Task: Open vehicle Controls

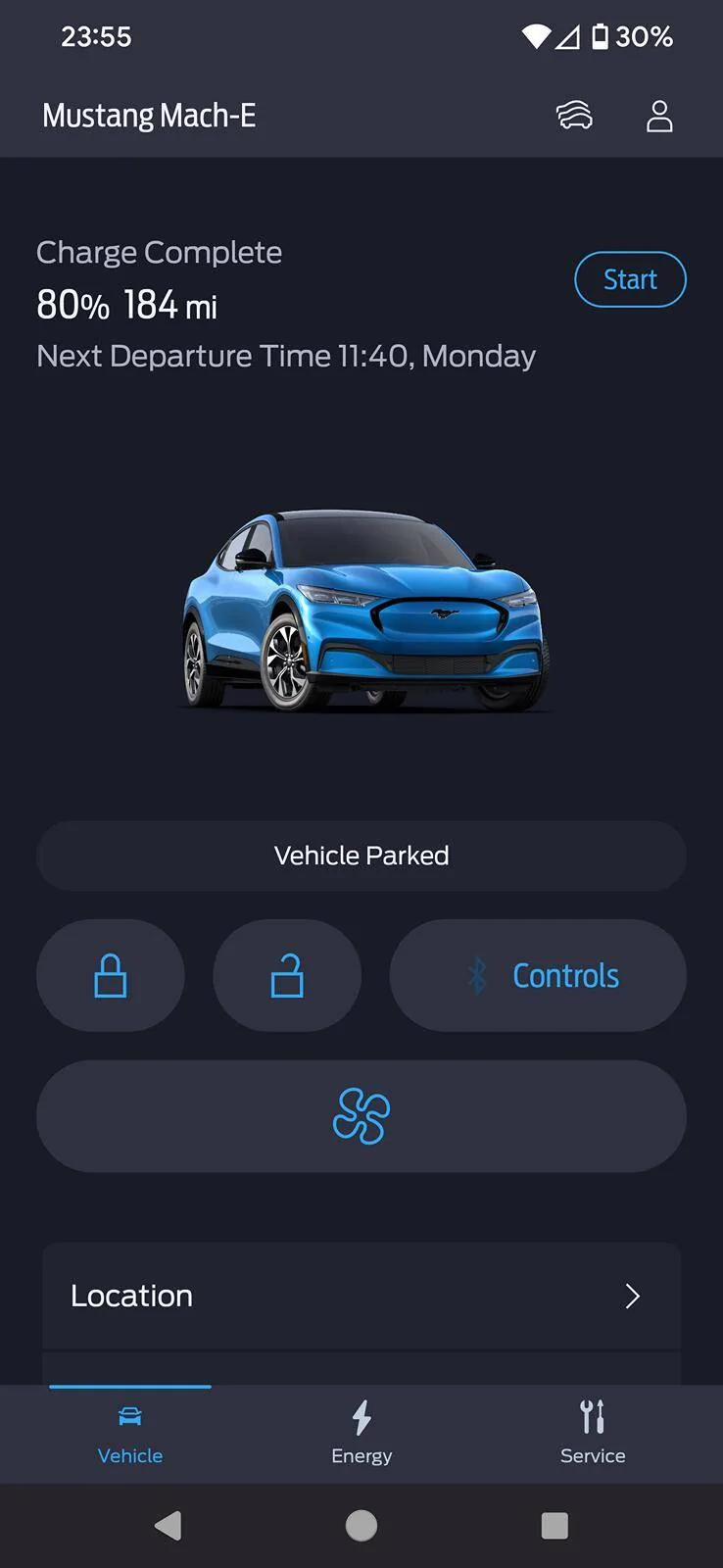Action: pyautogui.click(x=538, y=975)
